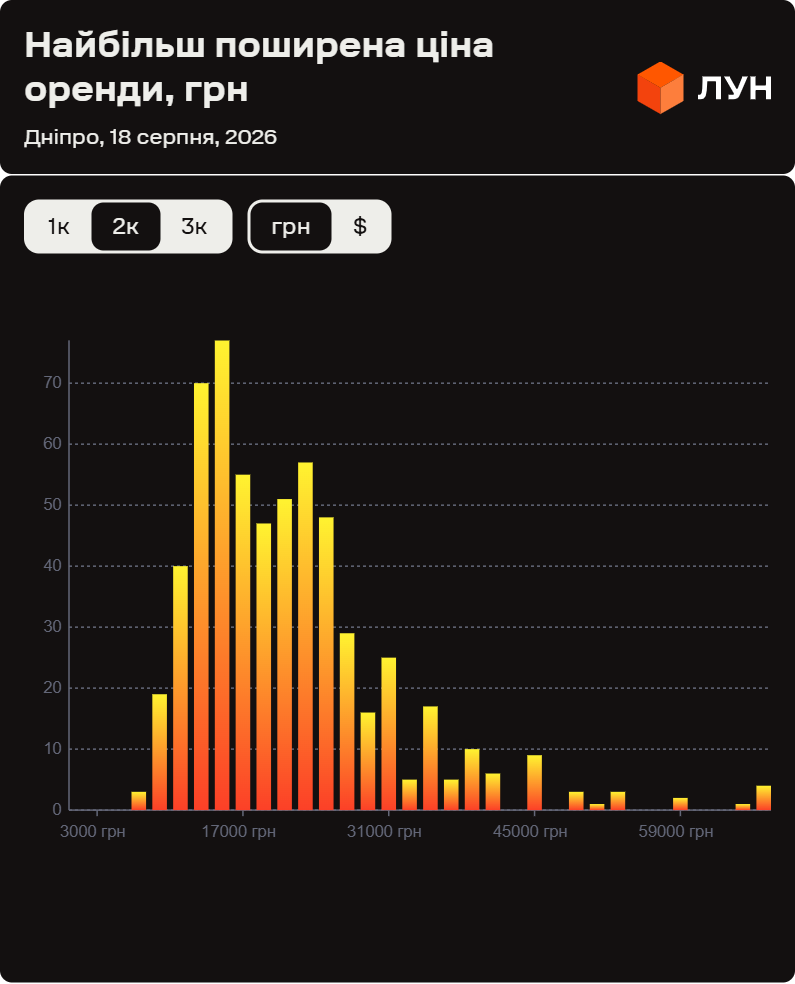Select the 2к room filter

(125, 227)
